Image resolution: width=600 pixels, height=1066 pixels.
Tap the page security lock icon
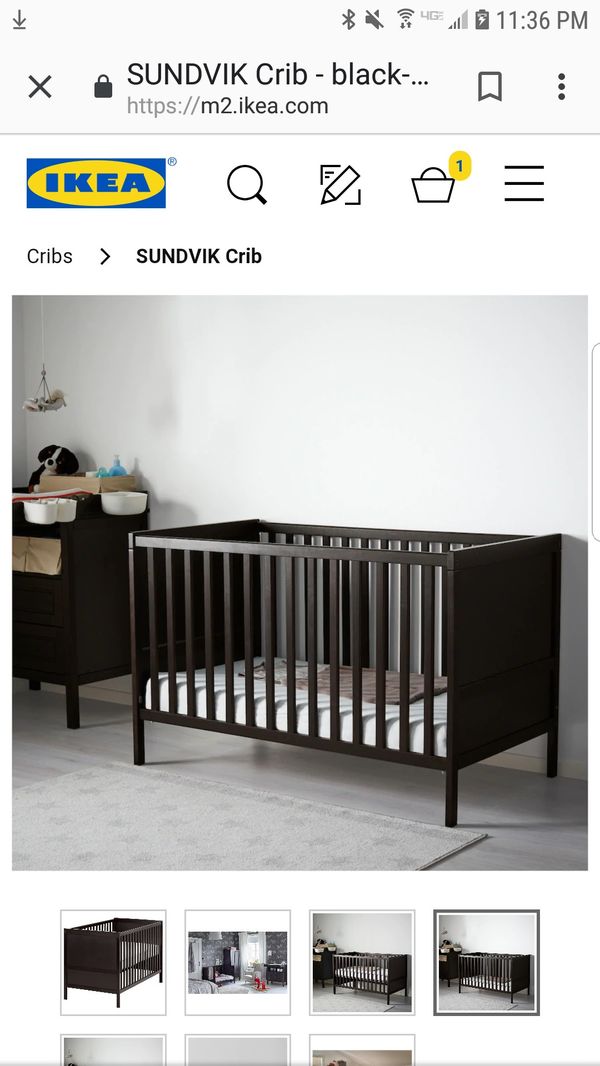pyautogui.click(x=103, y=87)
